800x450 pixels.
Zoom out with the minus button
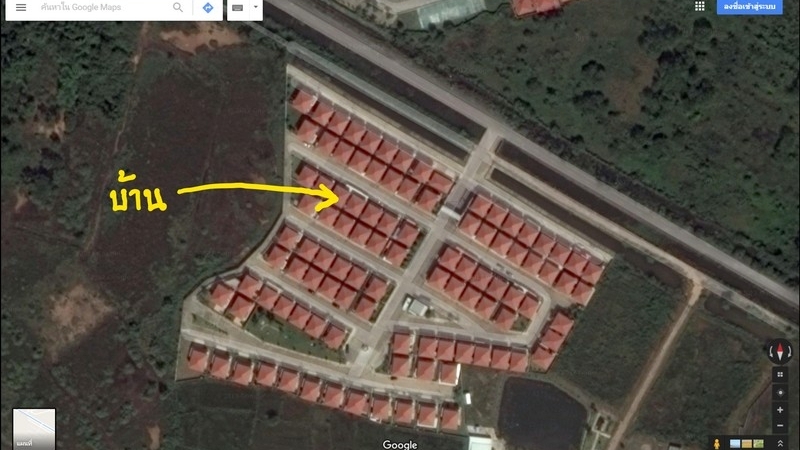coord(779,426)
